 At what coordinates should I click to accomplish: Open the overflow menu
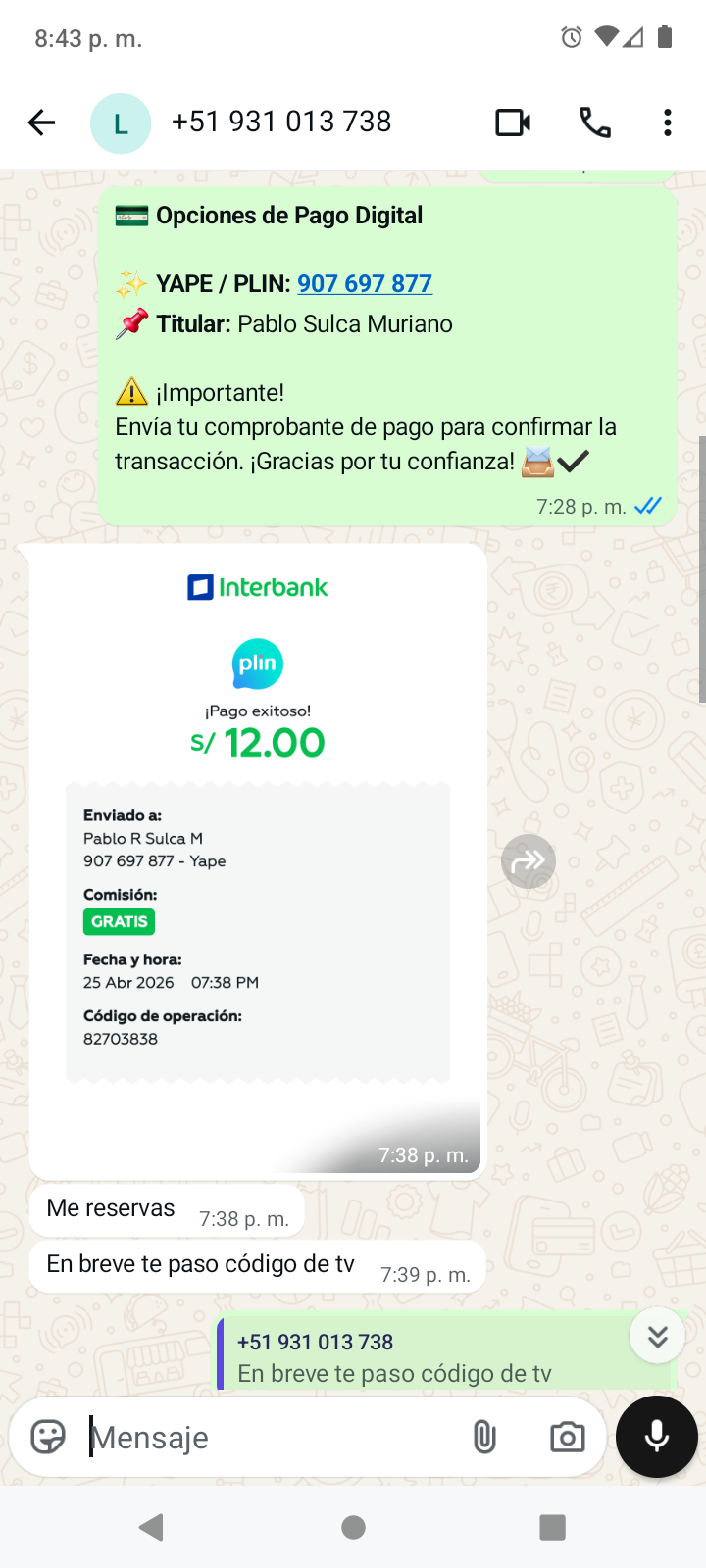pos(667,122)
